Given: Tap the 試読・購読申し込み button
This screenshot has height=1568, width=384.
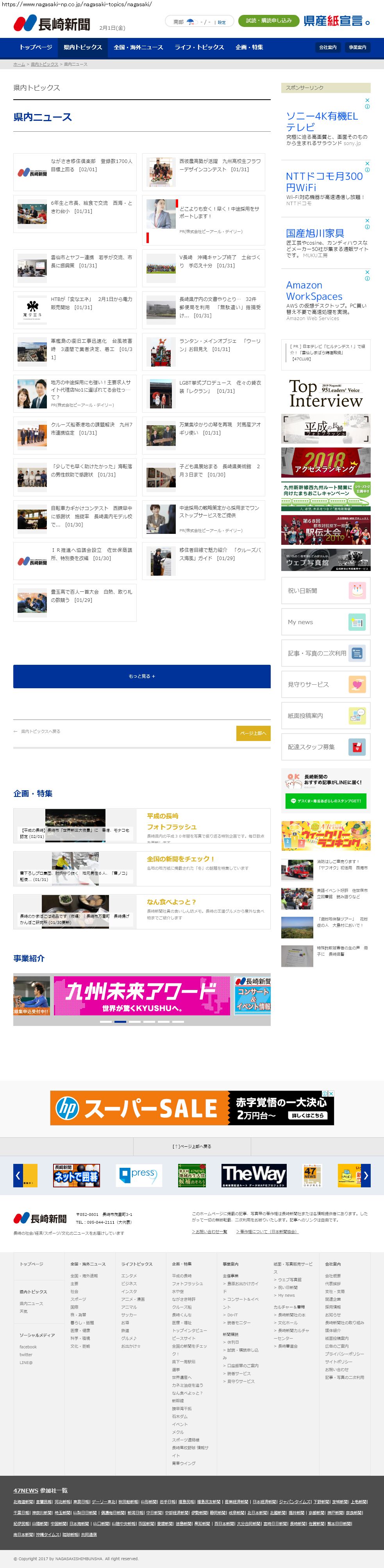Looking at the screenshot, I should tap(268, 21).
